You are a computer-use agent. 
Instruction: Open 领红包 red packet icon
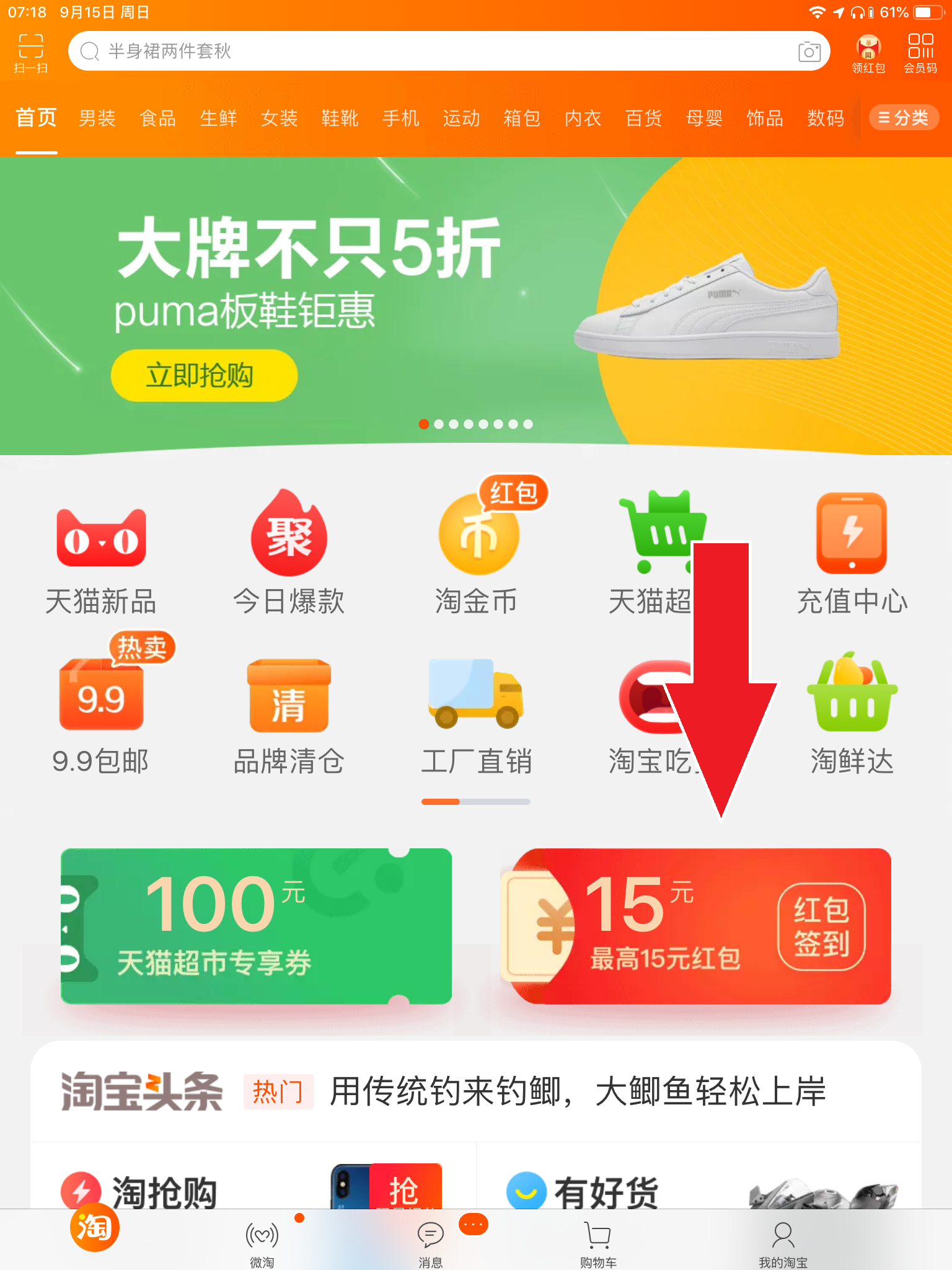pyautogui.click(x=868, y=53)
